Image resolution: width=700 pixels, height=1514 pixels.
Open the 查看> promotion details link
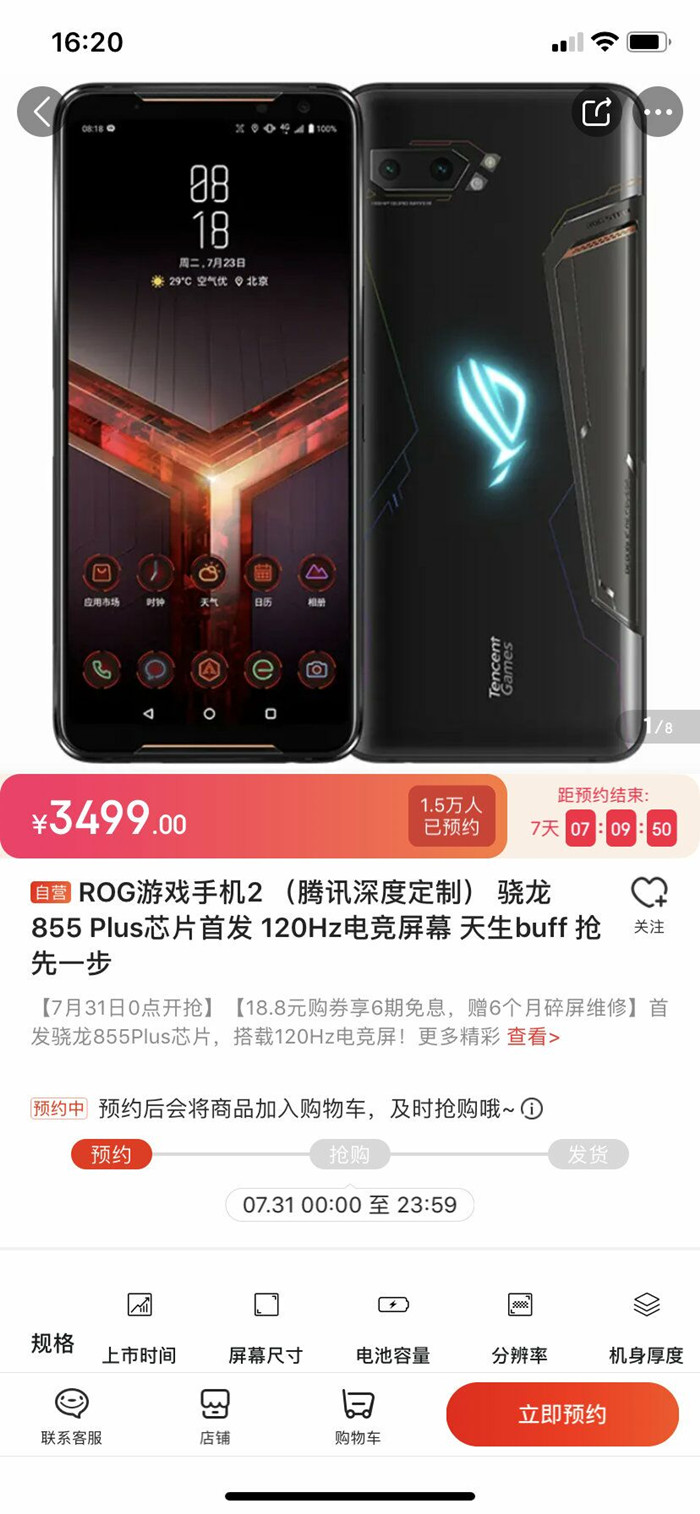point(533,1037)
